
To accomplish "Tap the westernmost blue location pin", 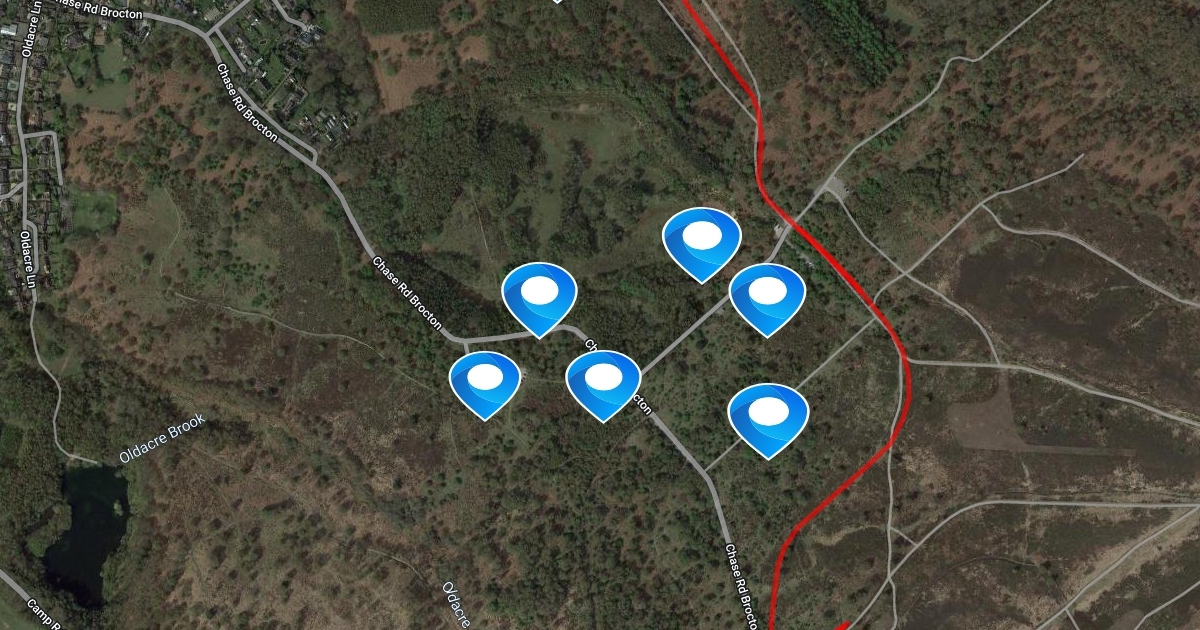I will (485, 379).
